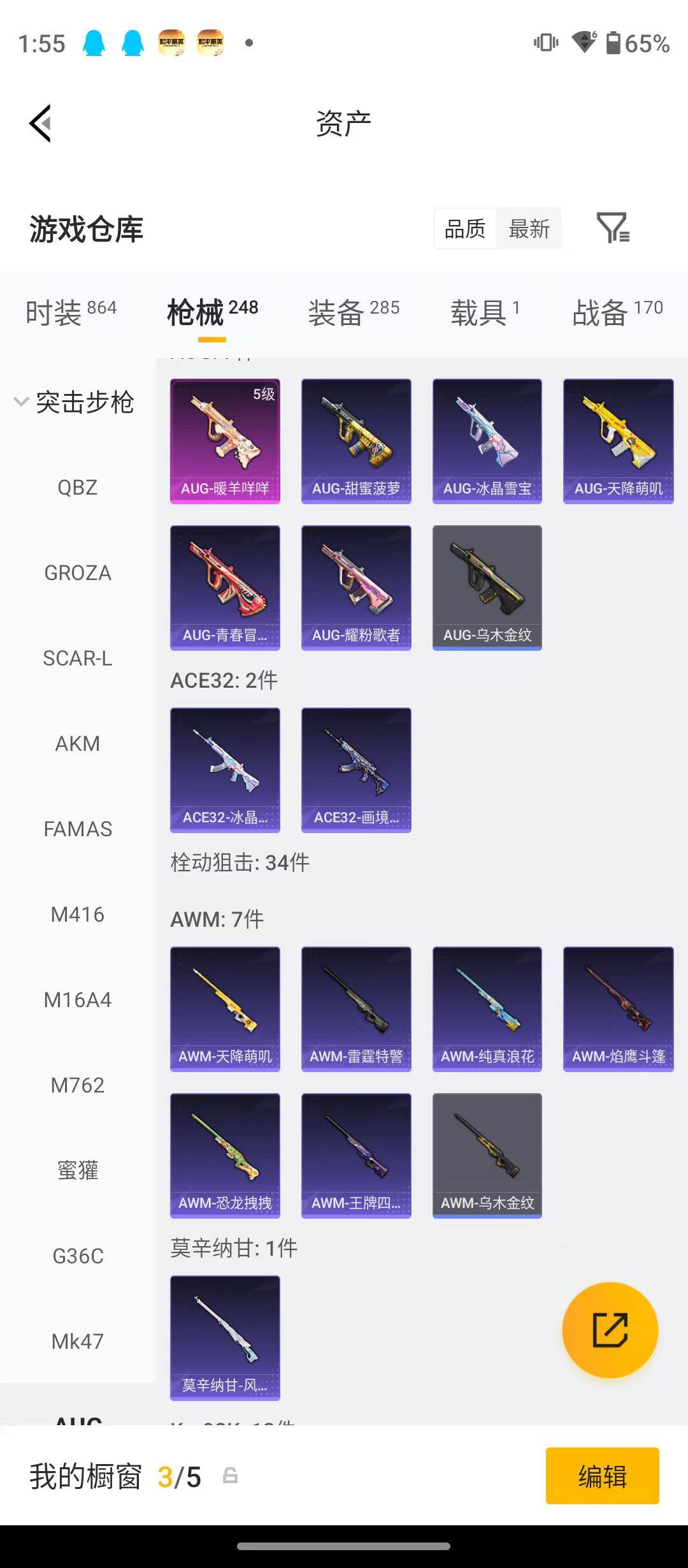Tap the yellow share floating button

(x=610, y=1330)
